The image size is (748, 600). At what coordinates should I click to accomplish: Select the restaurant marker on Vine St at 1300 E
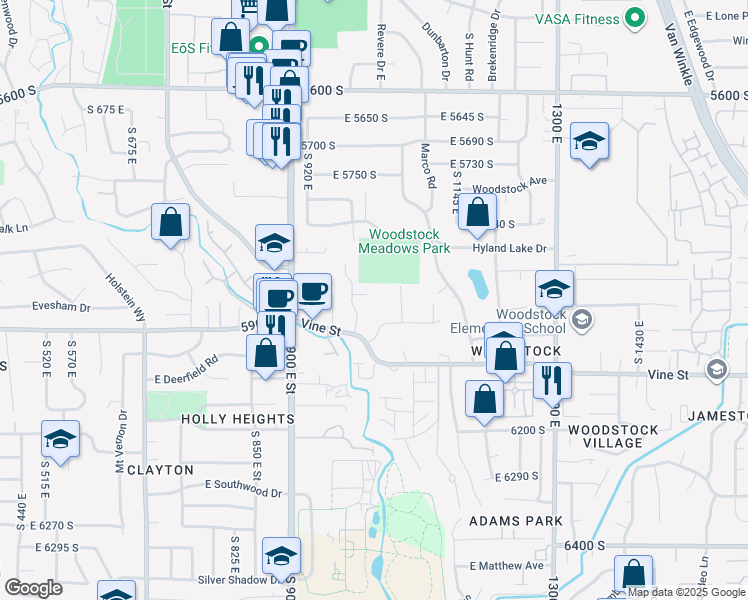[x=551, y=380]
